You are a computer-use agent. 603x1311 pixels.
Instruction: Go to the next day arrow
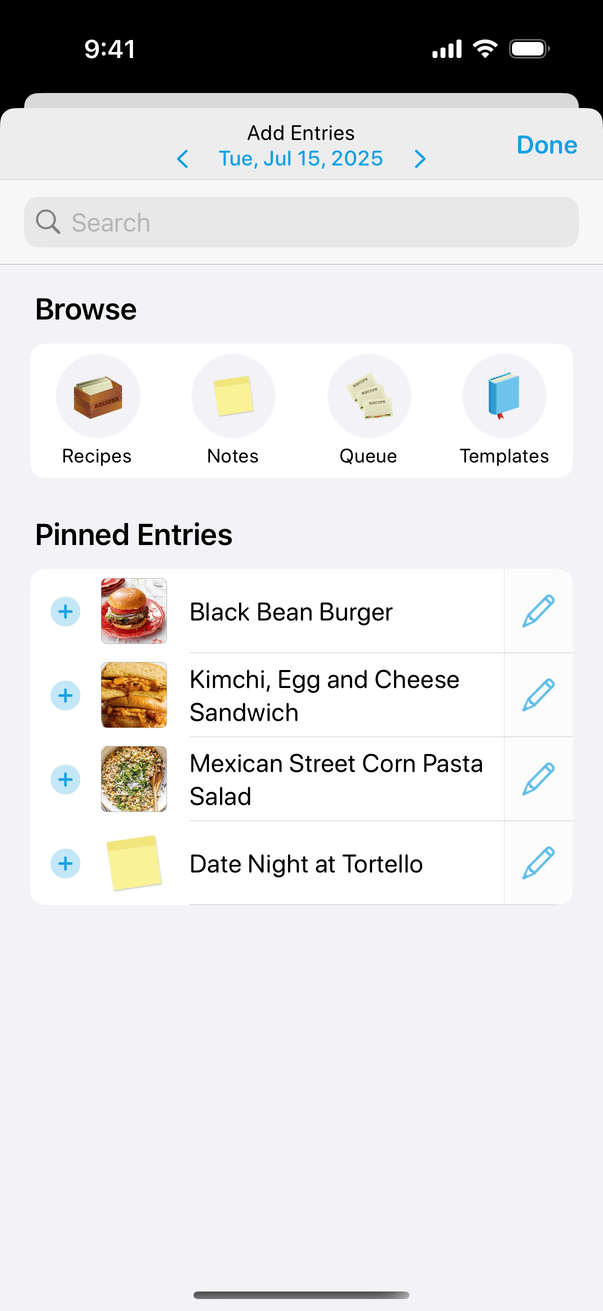[x=420, y=159]
